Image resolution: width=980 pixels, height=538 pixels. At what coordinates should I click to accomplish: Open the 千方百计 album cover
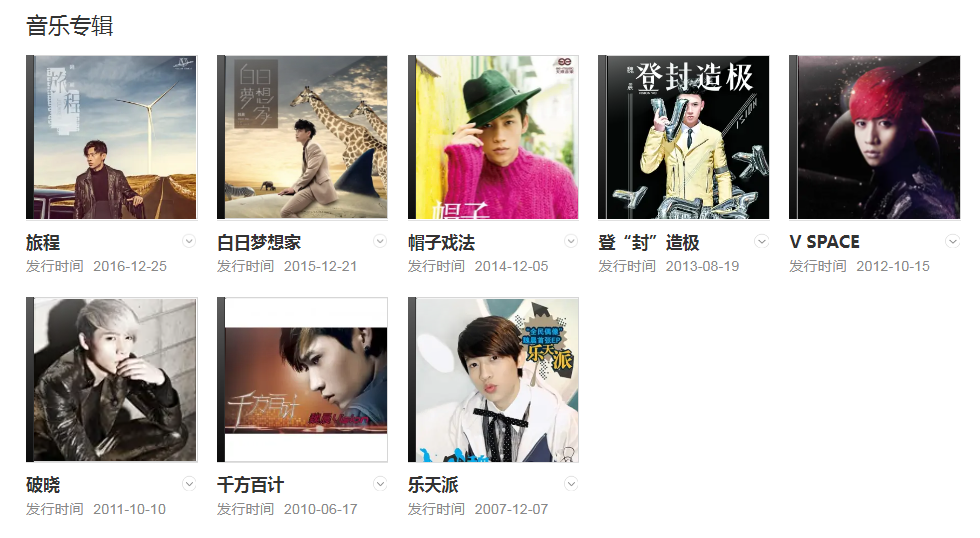303,380
